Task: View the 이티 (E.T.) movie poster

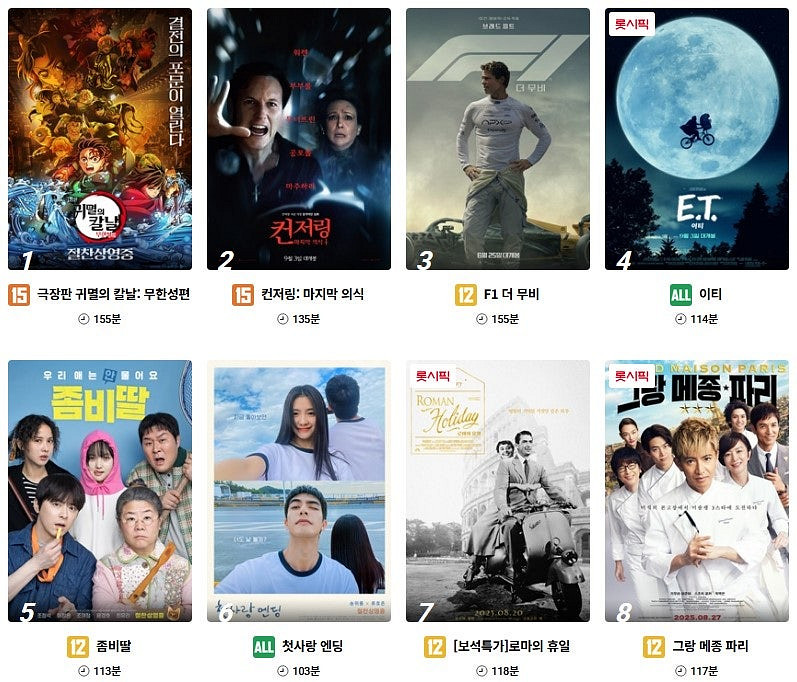Action: [x=696, y=139]
